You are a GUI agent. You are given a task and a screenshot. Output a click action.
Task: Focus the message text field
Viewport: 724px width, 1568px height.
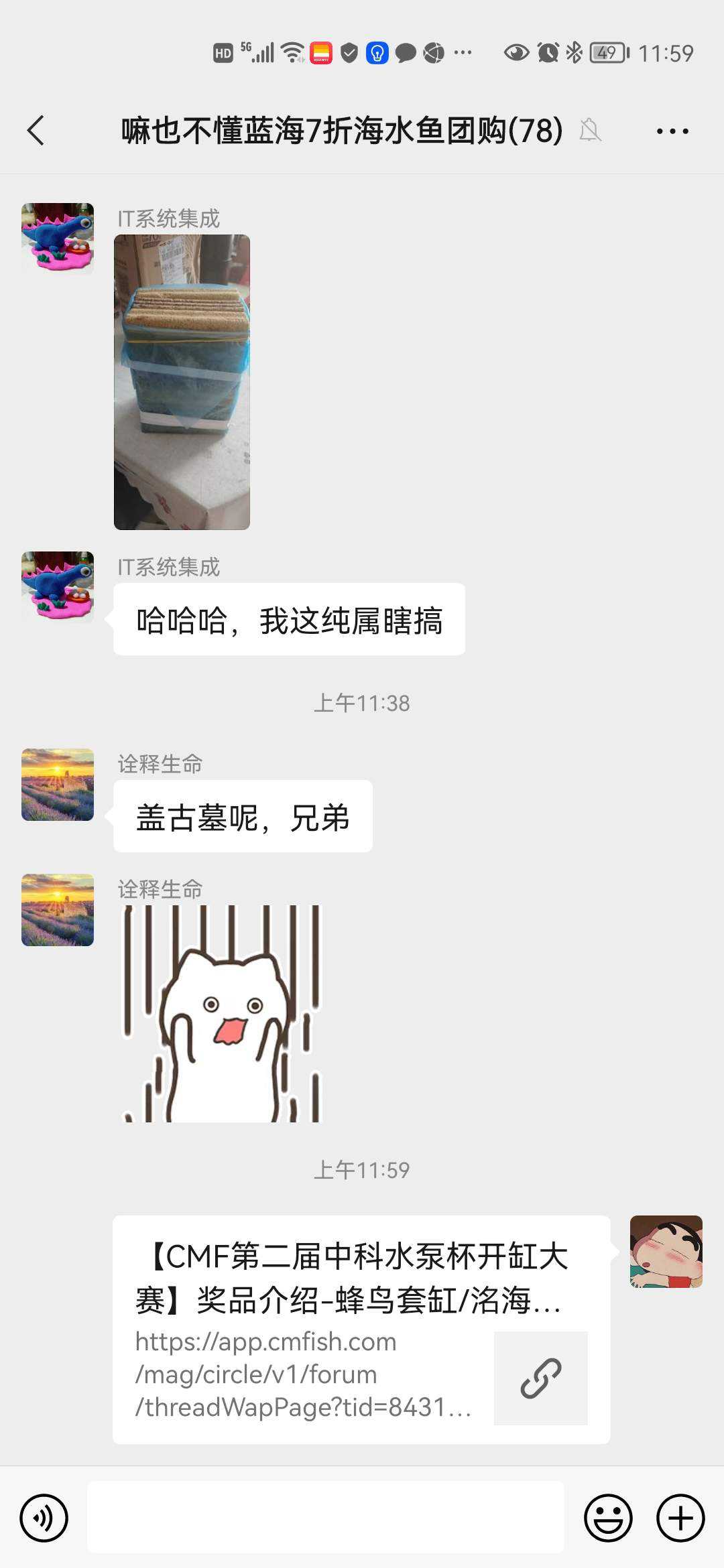click(x=326, y=1518)
